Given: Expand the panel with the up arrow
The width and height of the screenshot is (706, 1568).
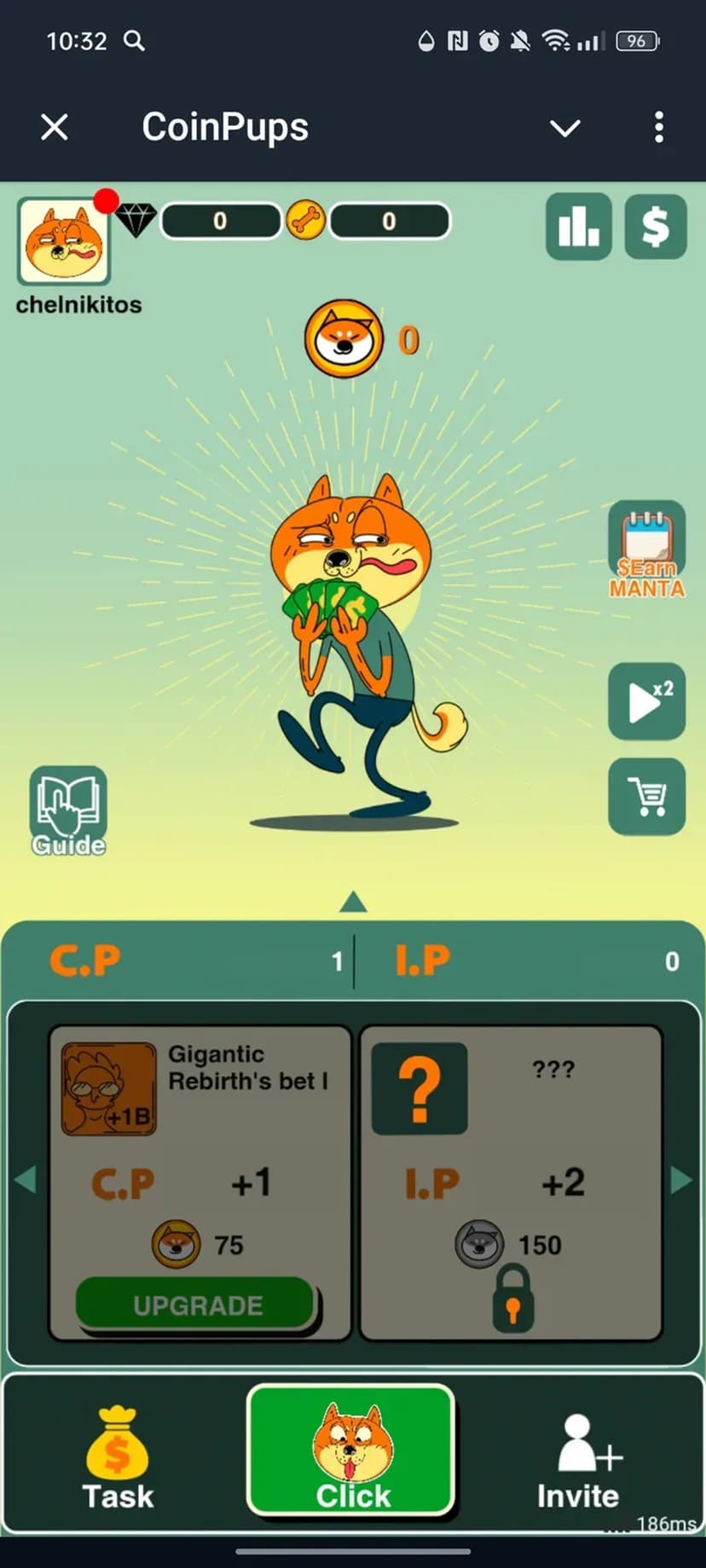Looking at the screenshot, I should pos(353,902).
